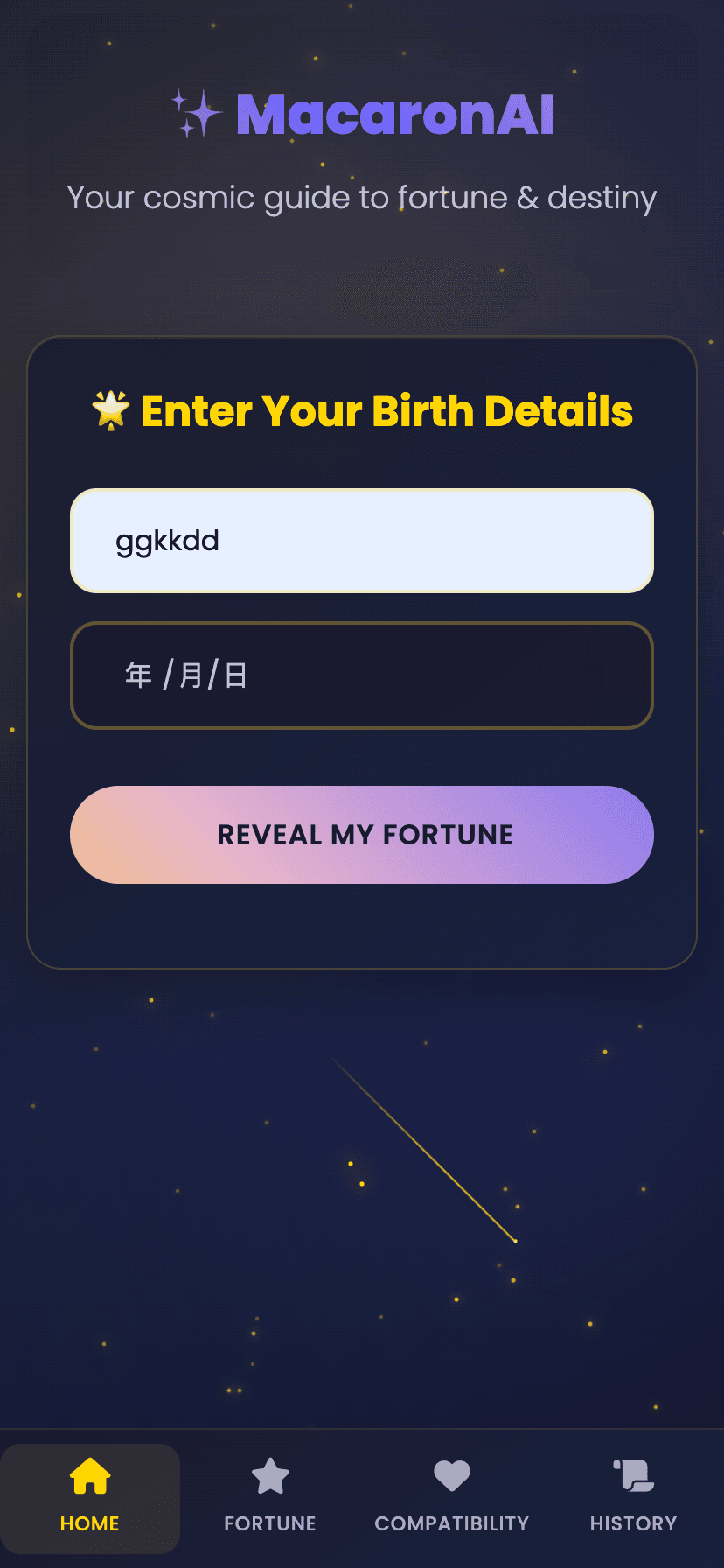Open the birth date picker field
The width and height of the screenshot is (724, 1568).
click(362, 675)
